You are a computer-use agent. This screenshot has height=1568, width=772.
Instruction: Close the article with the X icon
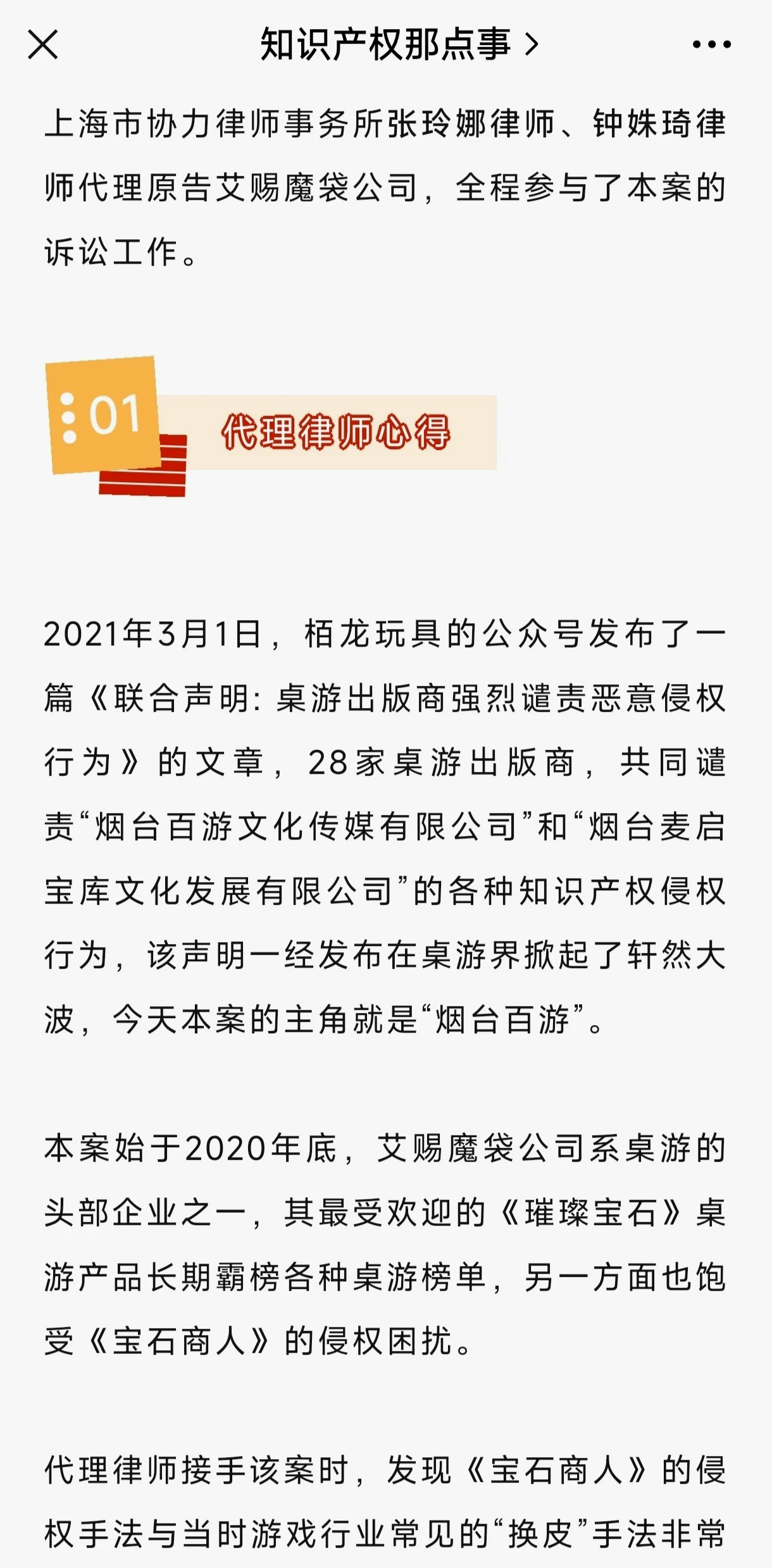43,44
